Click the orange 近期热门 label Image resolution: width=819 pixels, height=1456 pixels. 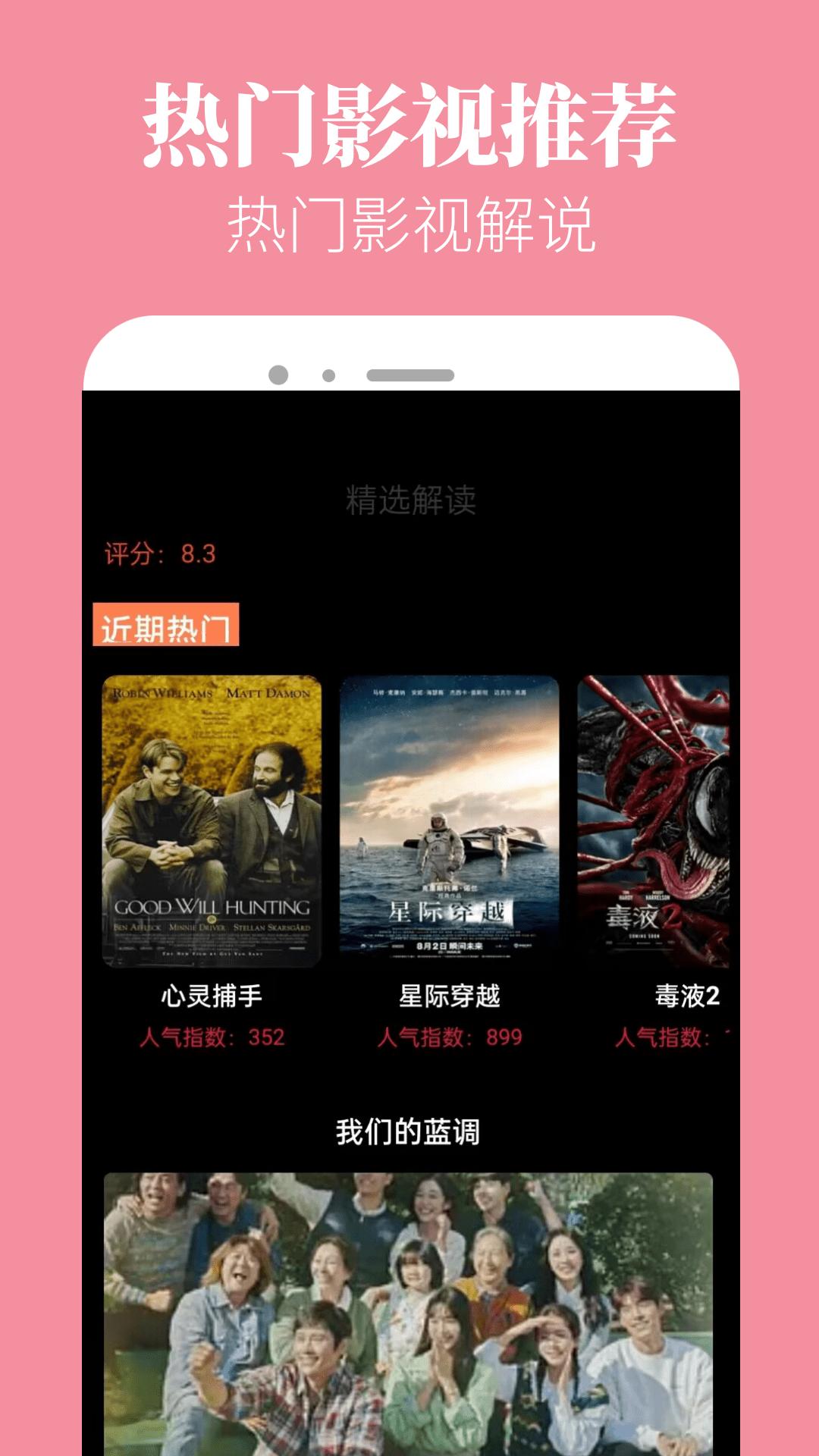pos(167,626)
